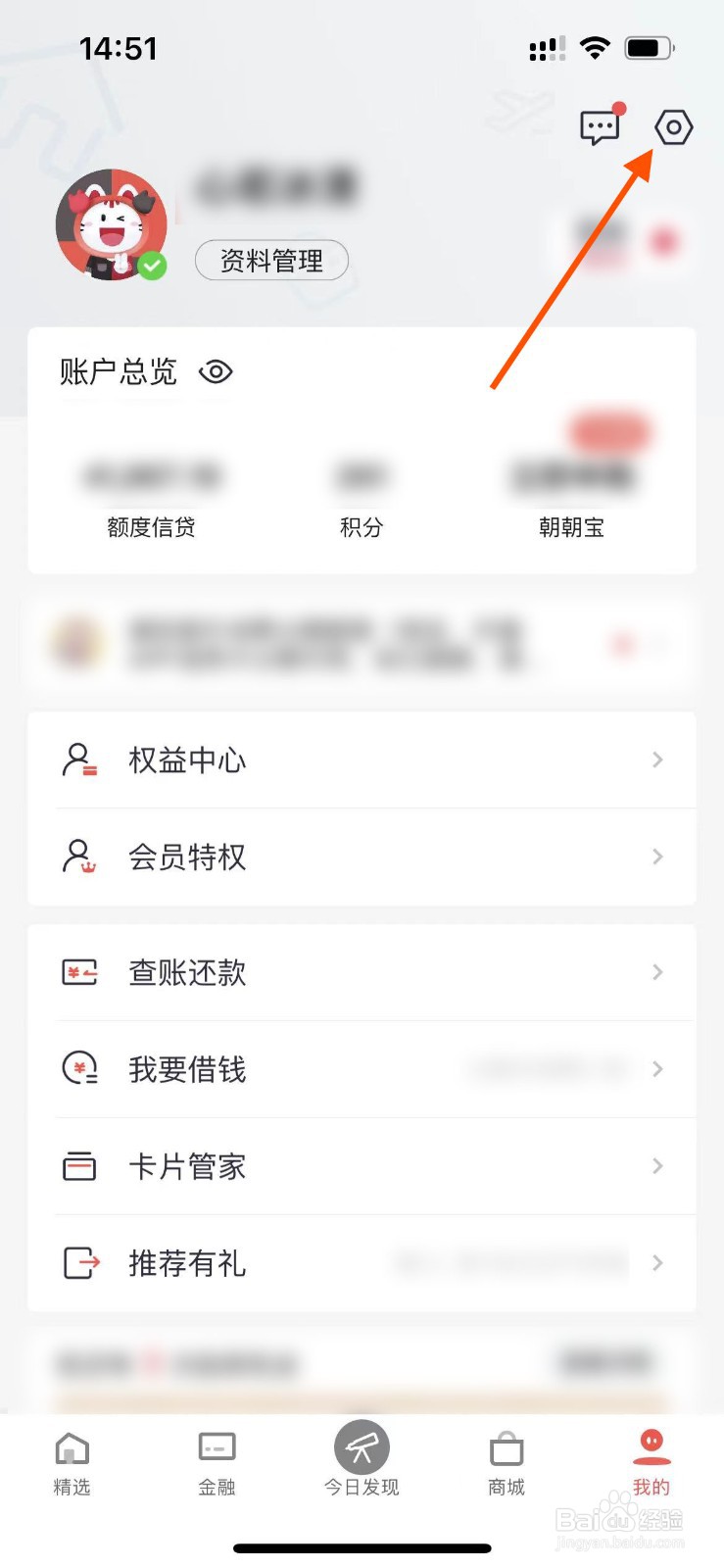Toggle the account overview eye visibility

pos(216,371)
